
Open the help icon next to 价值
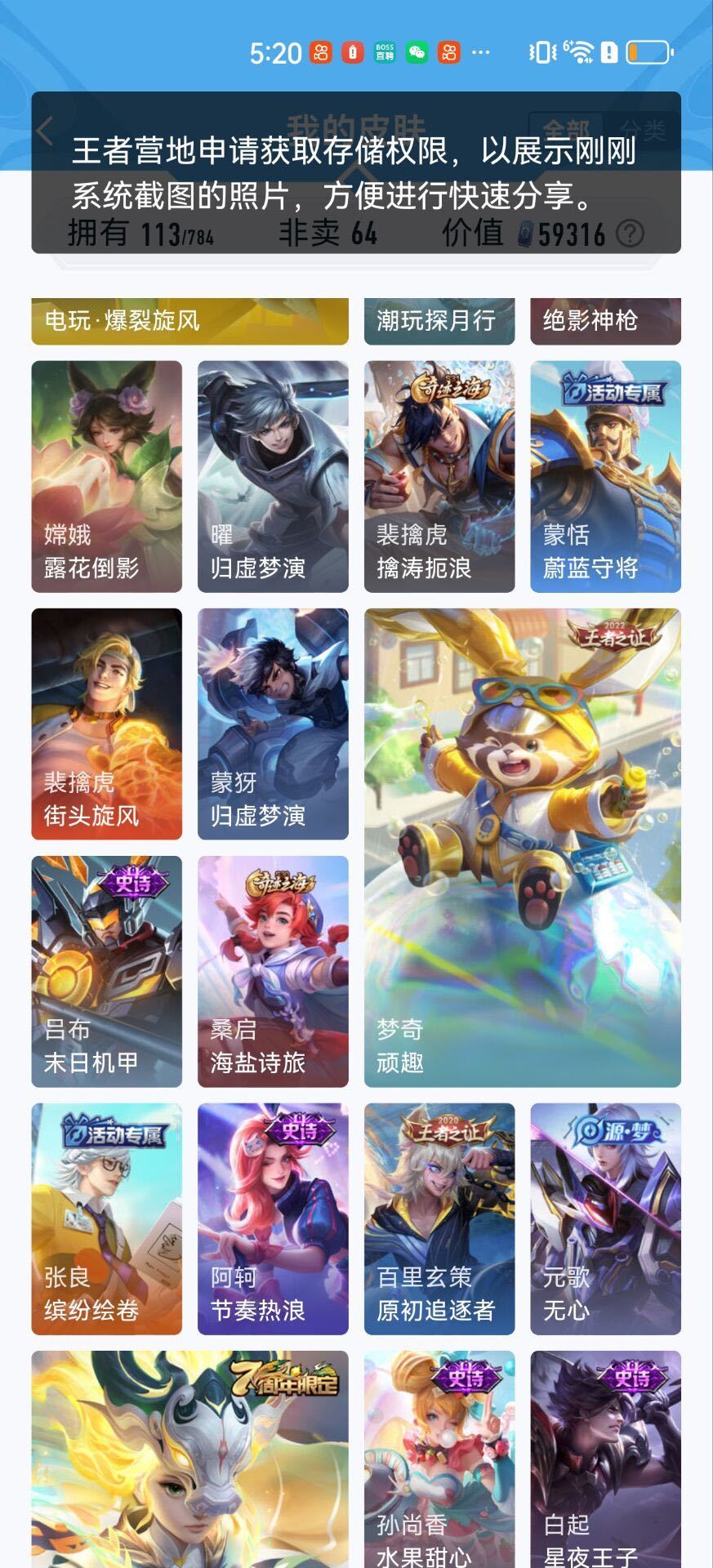630,234
